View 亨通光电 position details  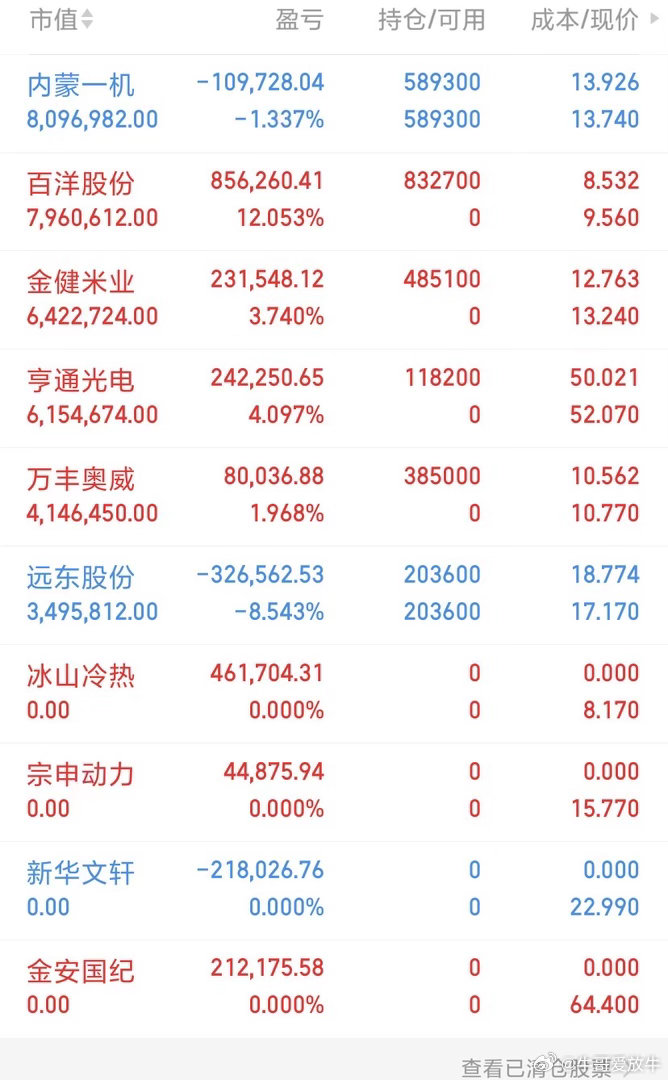point(334,399)
